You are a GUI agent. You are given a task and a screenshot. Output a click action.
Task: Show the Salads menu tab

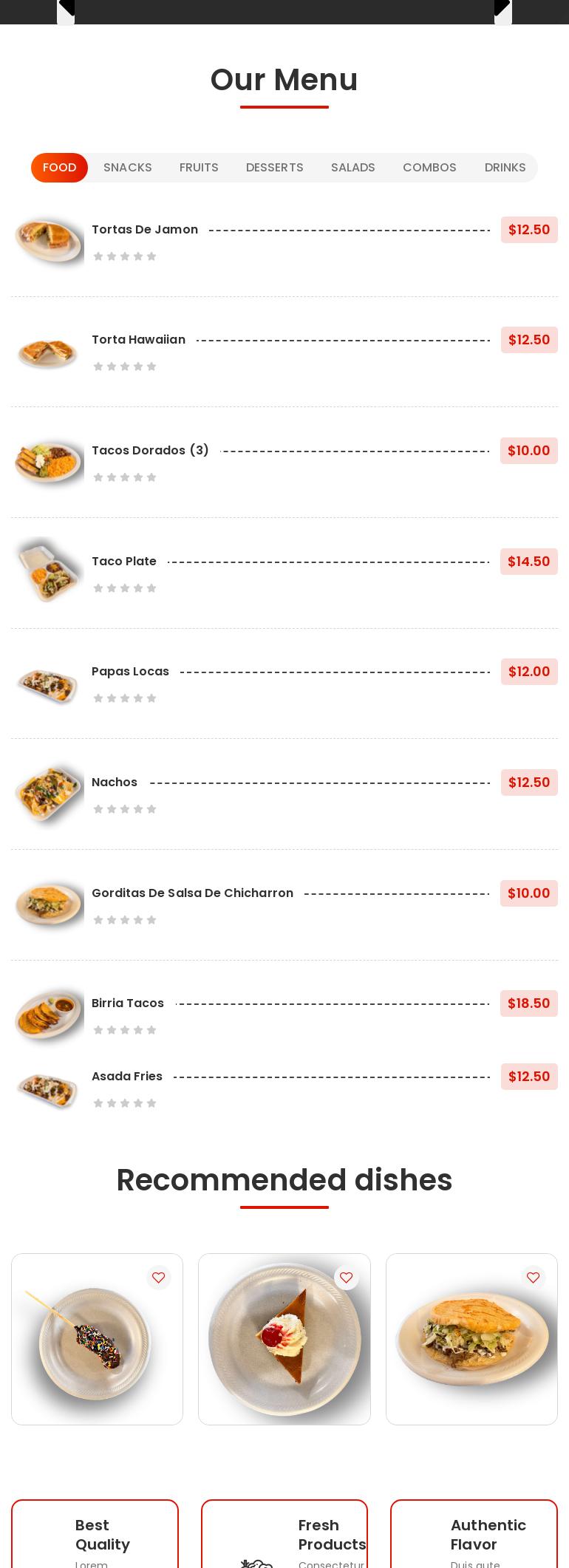(353, 168)
